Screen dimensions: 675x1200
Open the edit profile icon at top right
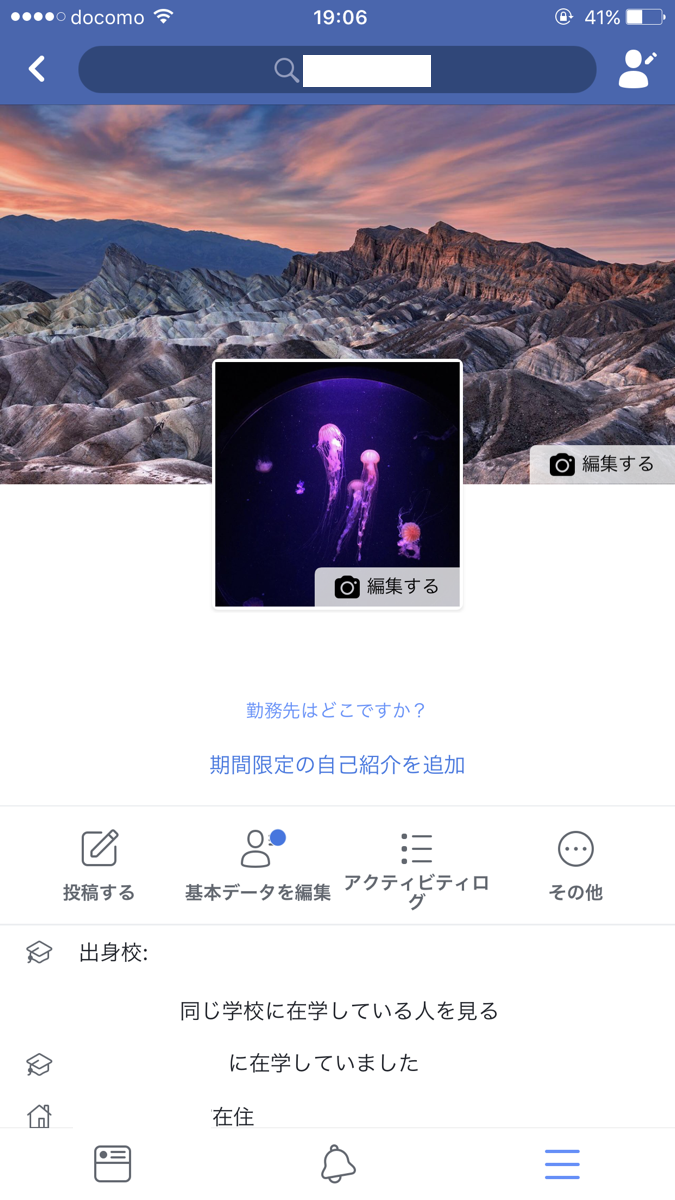[x=637, y=69]
